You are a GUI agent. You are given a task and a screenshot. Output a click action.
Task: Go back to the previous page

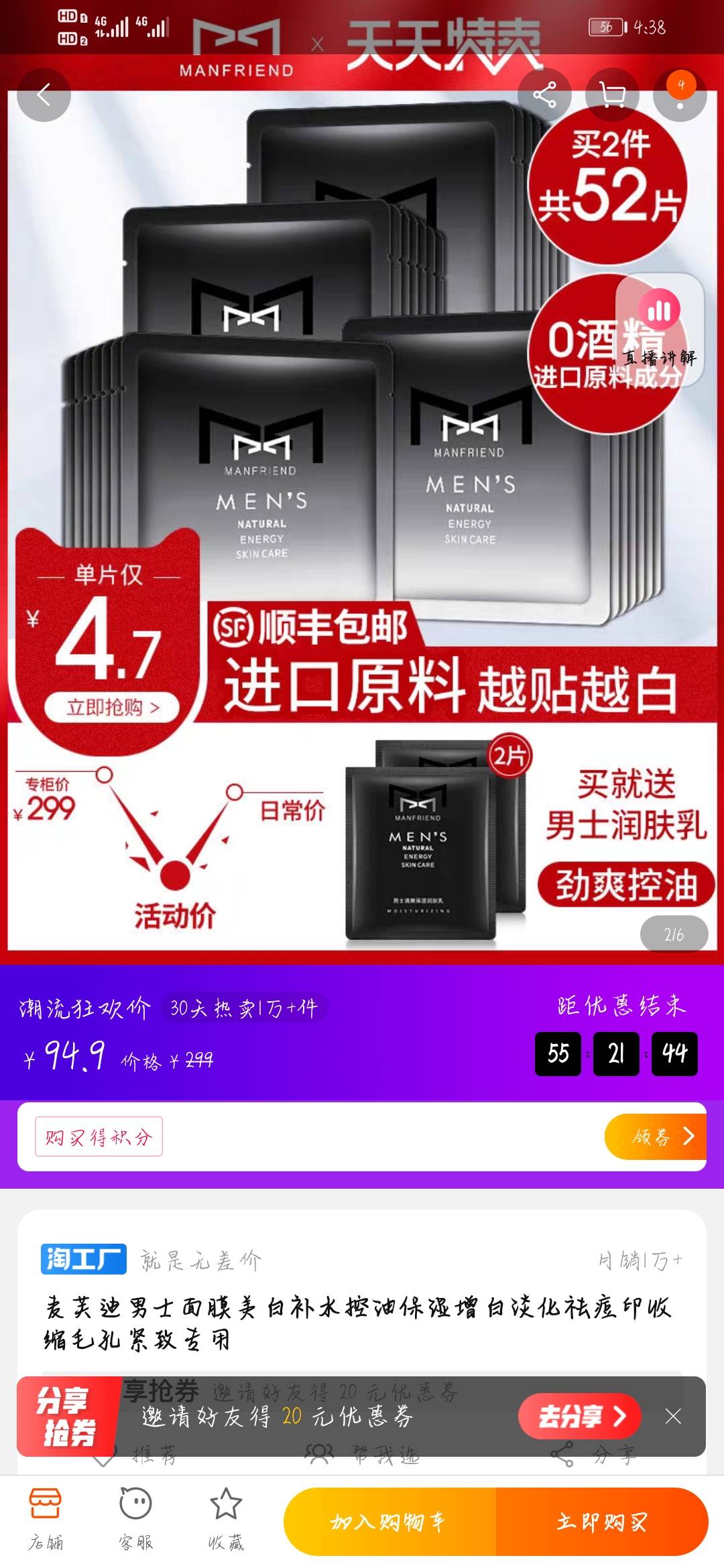click(x=44, y=94)
